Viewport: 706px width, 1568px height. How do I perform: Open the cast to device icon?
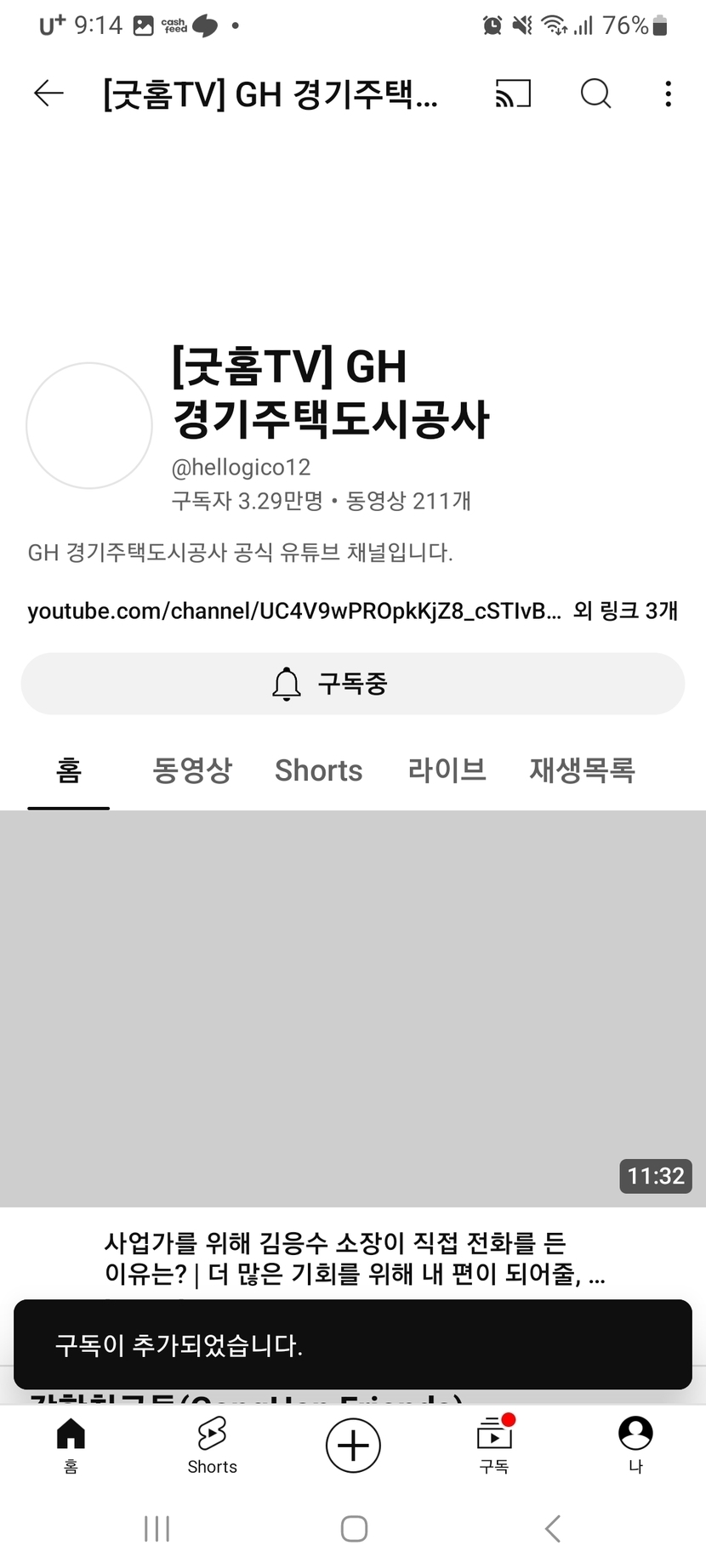[x=513, y=94]
